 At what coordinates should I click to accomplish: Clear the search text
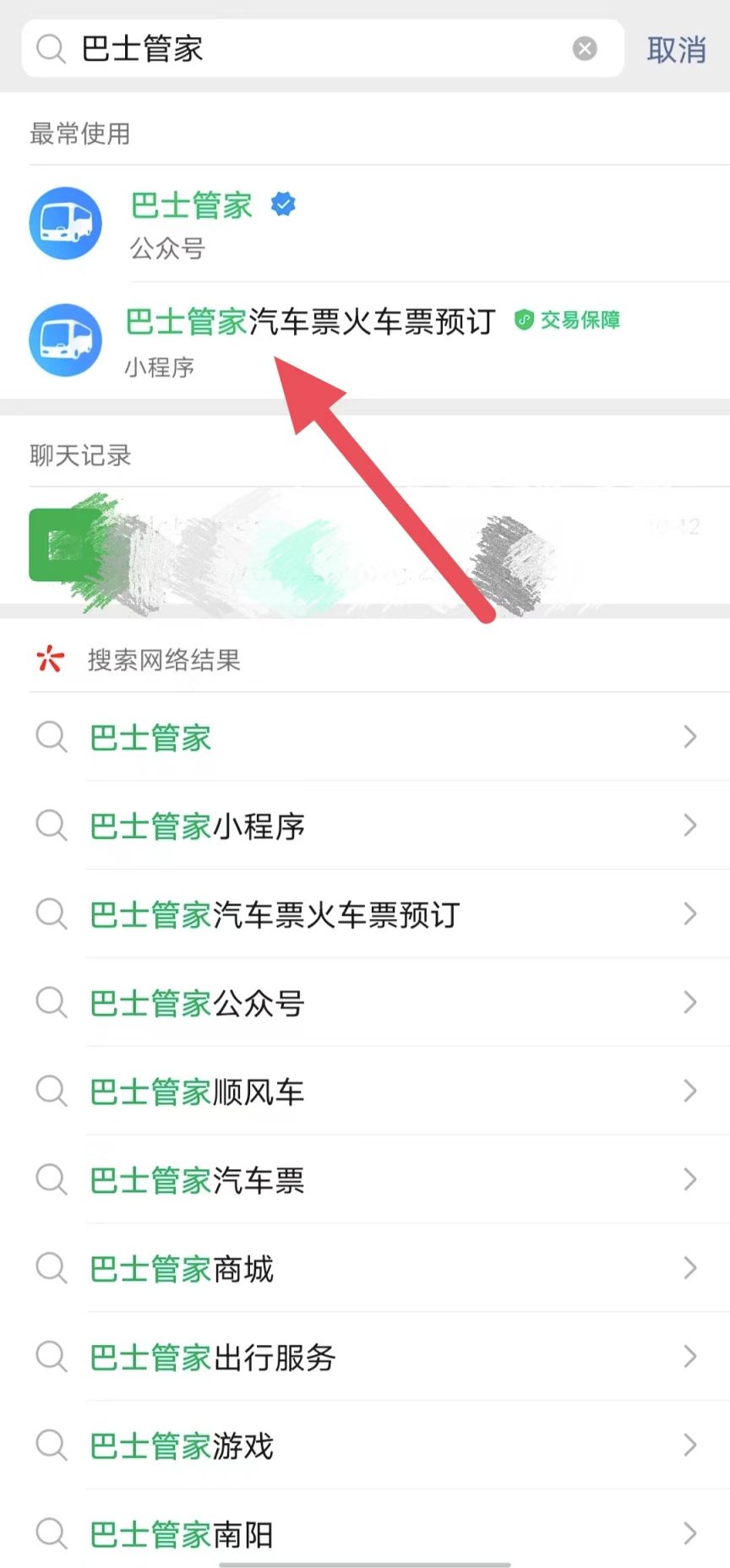[x=585, y=49]
